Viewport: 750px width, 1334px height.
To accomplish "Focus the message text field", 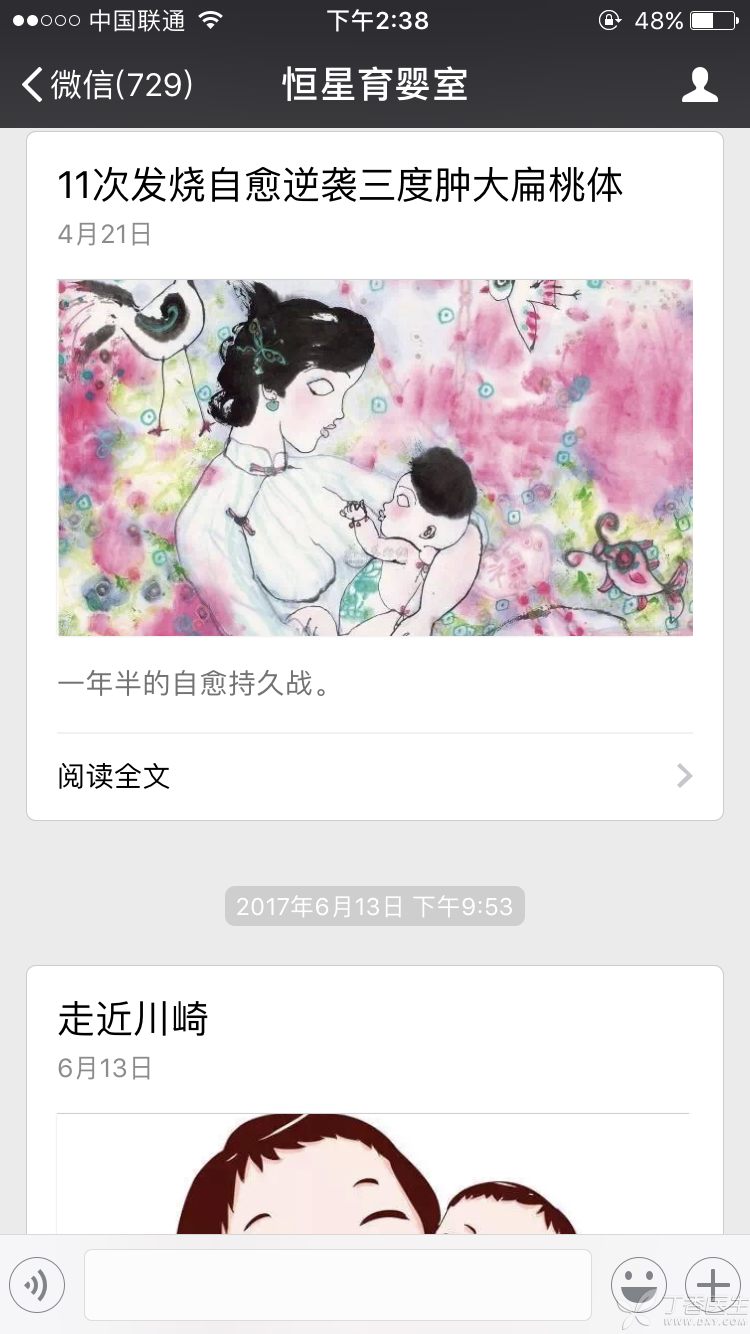I will pyautogui.click(x=337, y=1284).
